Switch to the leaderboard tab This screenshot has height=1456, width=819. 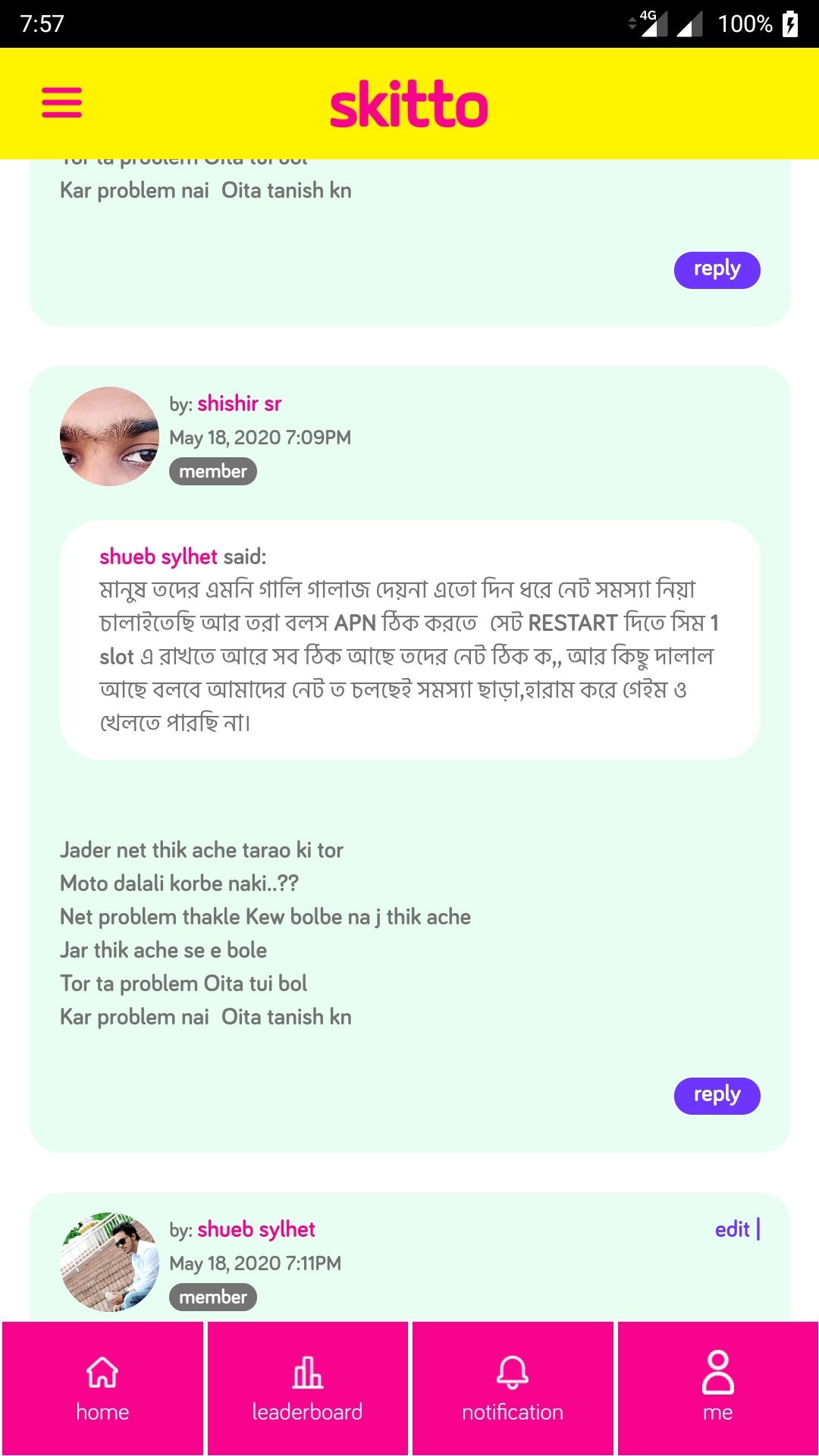tap(307, 1389)
